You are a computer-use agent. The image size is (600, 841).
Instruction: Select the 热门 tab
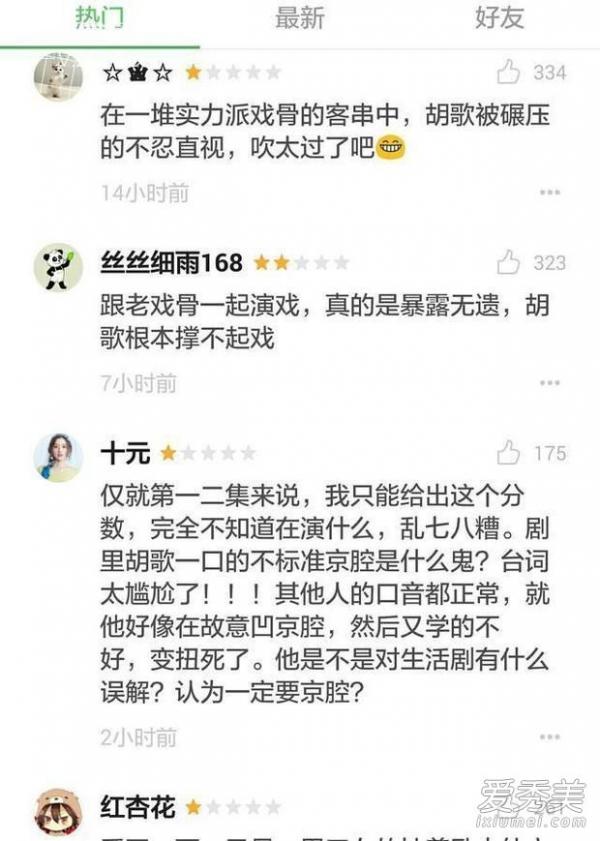[x=99, y=18]
